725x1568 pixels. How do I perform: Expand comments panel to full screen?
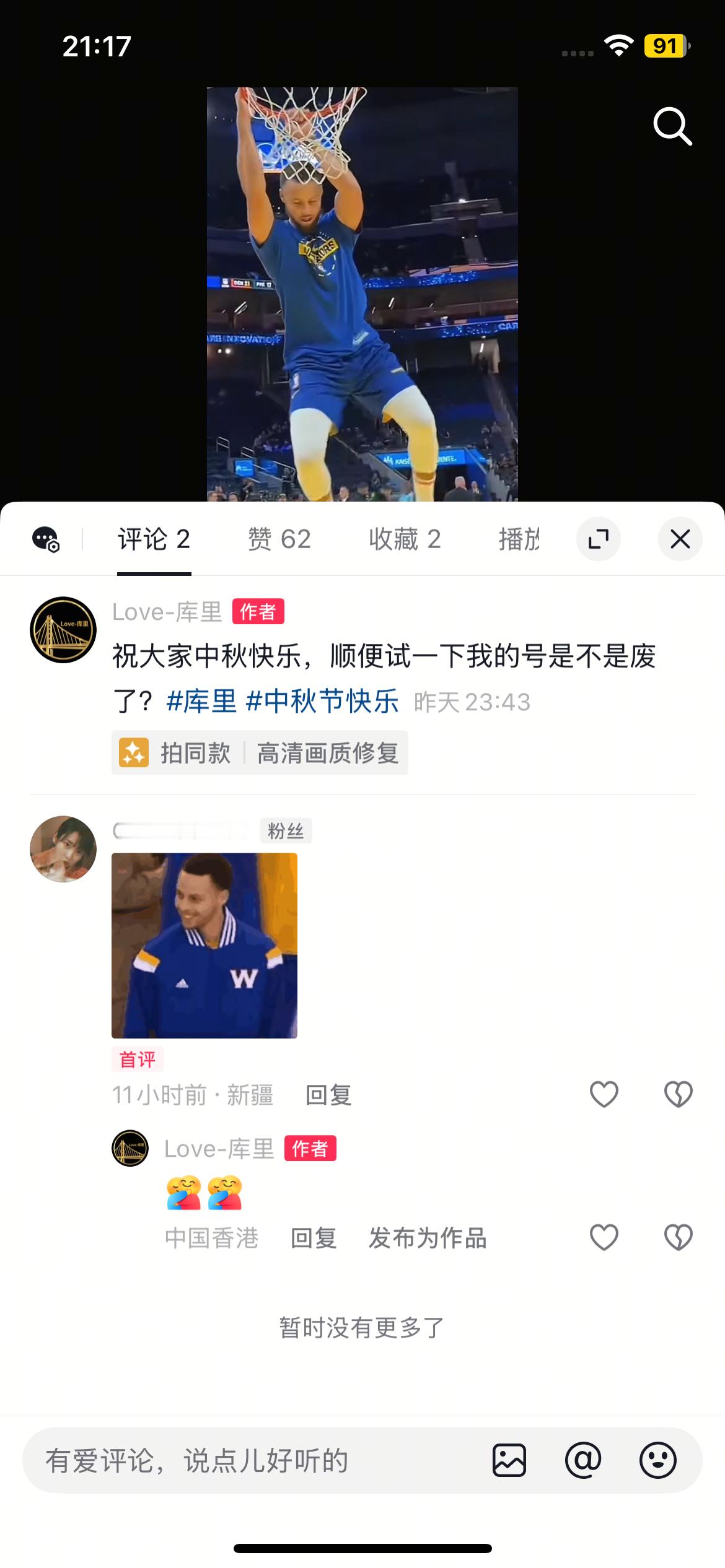click(598, 539)
